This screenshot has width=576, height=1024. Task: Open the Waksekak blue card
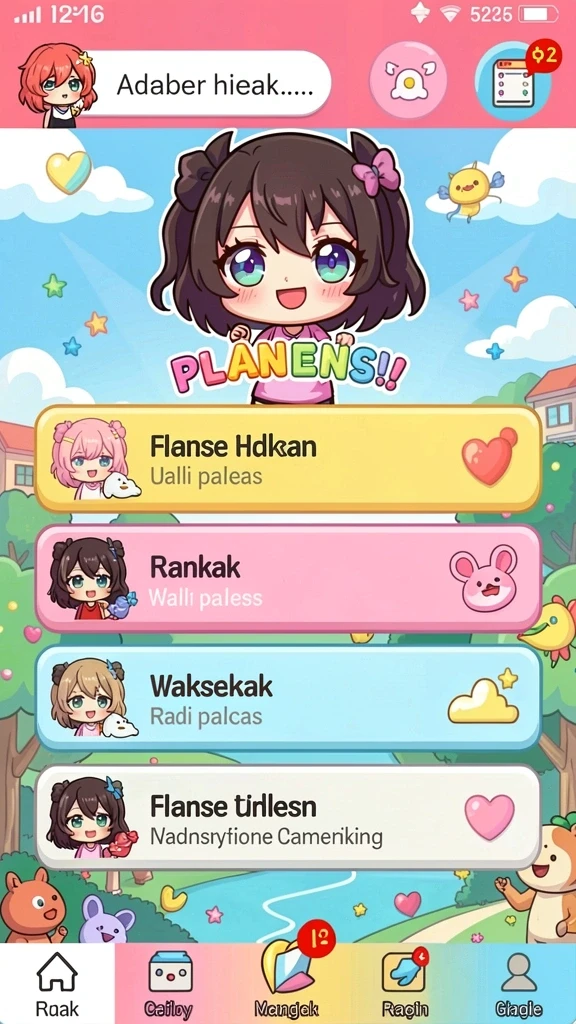pos(288,699)
